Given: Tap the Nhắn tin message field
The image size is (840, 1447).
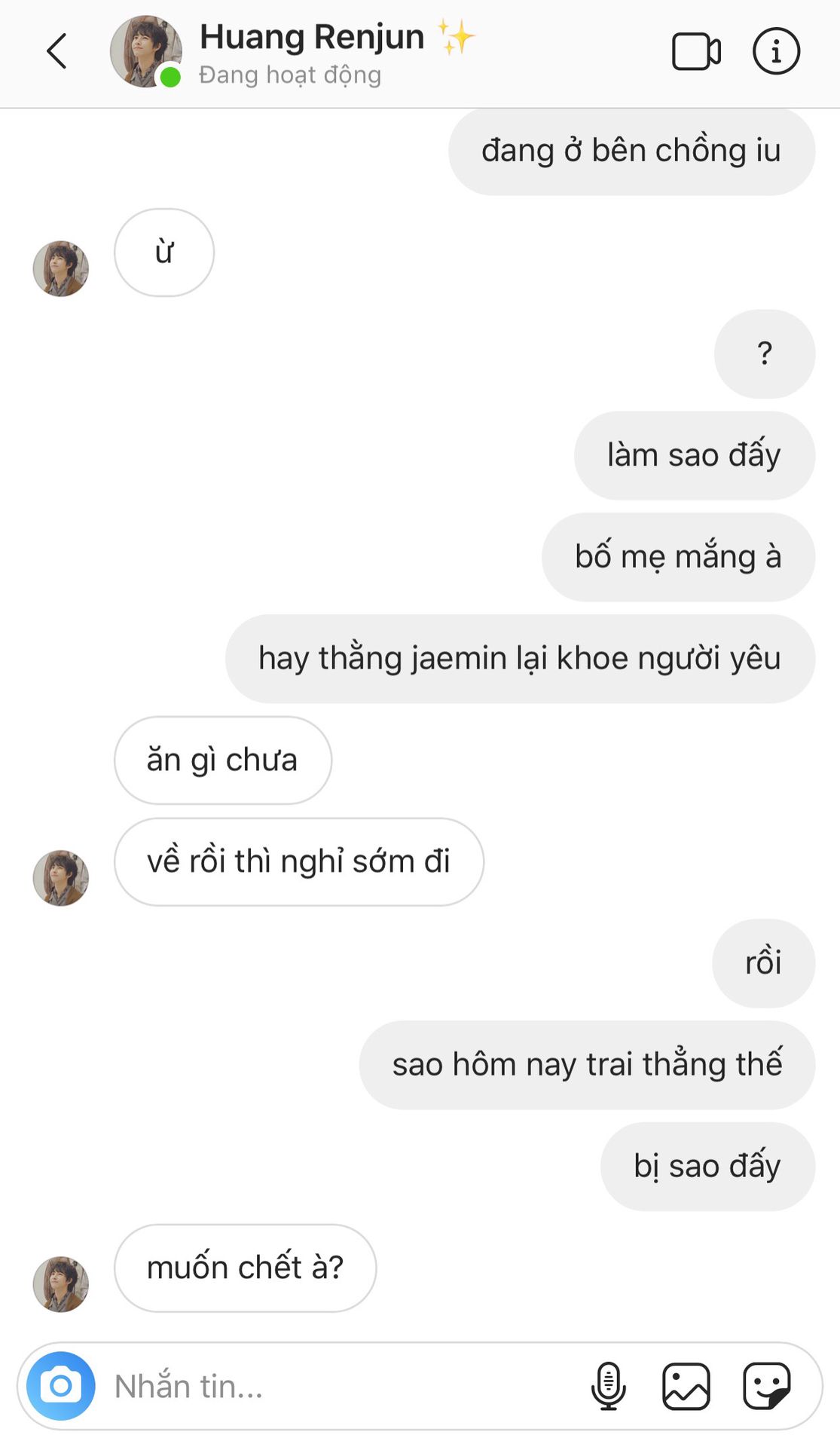Looking at the screenshot, I should click(339, 1385).
